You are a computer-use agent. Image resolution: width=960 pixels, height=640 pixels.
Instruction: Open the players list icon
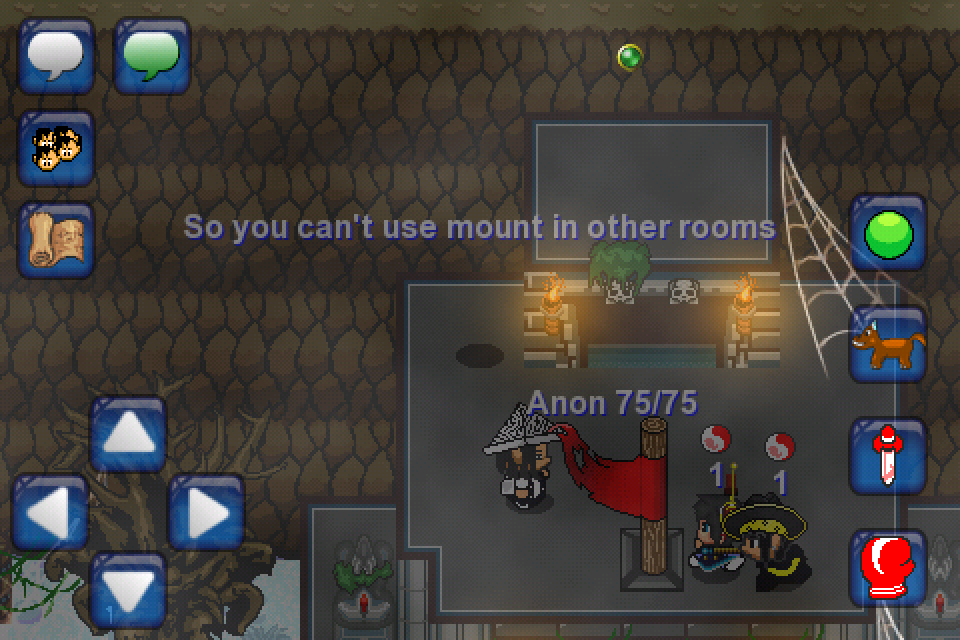point(56,147)
